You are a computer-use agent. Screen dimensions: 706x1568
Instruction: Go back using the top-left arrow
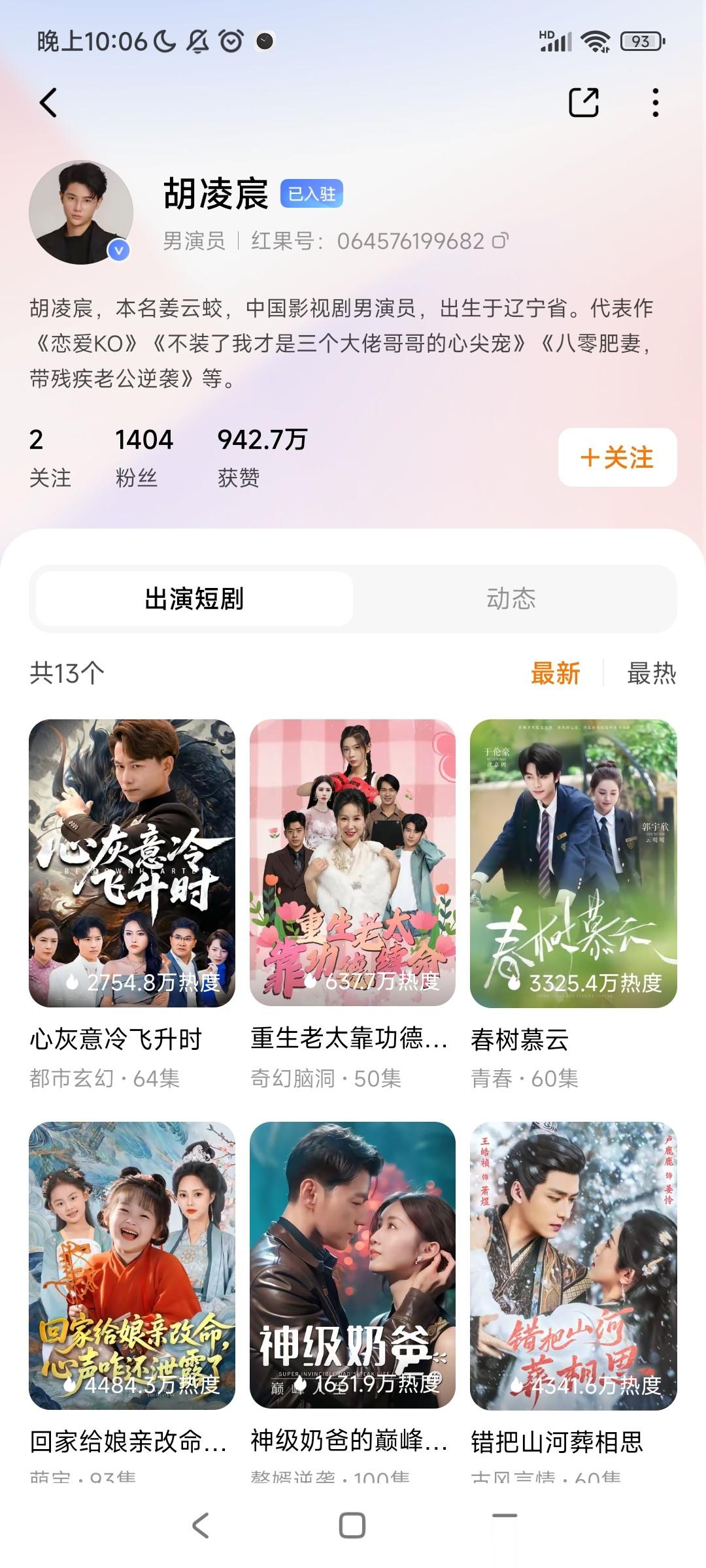pos(49,103)
